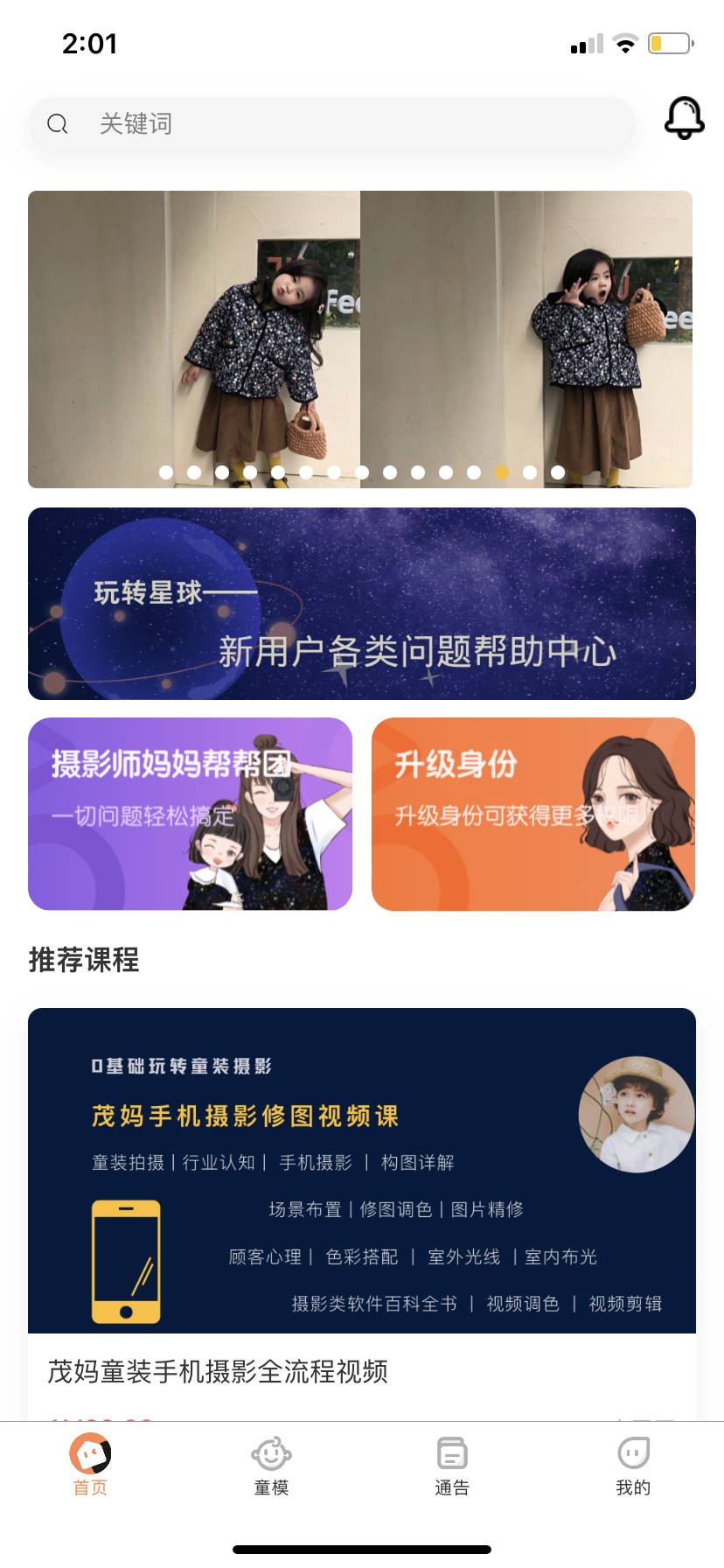Open the 摄影师妈妈帮帮团 card
Image resolution: width=724 pixels, height=1568 pixels.
pos(190,814)
